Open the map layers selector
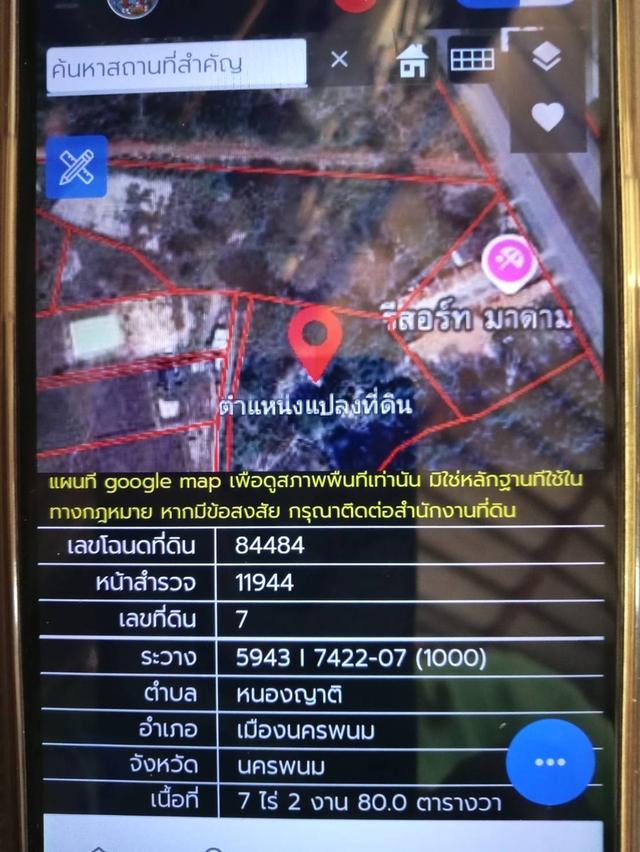Image resolution: width=640 pixels, height=852 pixels. pyautogui.click(x=547, y=59)
